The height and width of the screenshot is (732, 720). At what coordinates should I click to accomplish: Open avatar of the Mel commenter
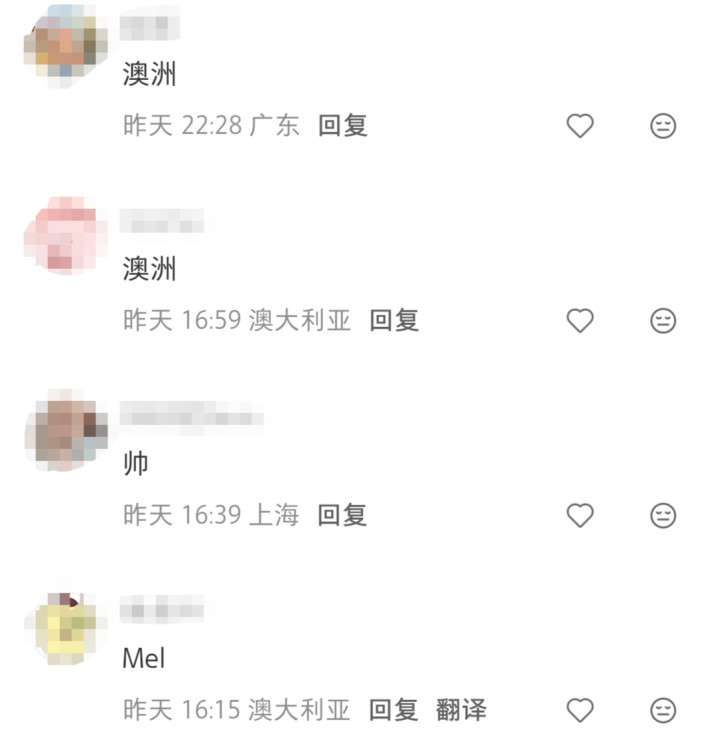point(65,626)
